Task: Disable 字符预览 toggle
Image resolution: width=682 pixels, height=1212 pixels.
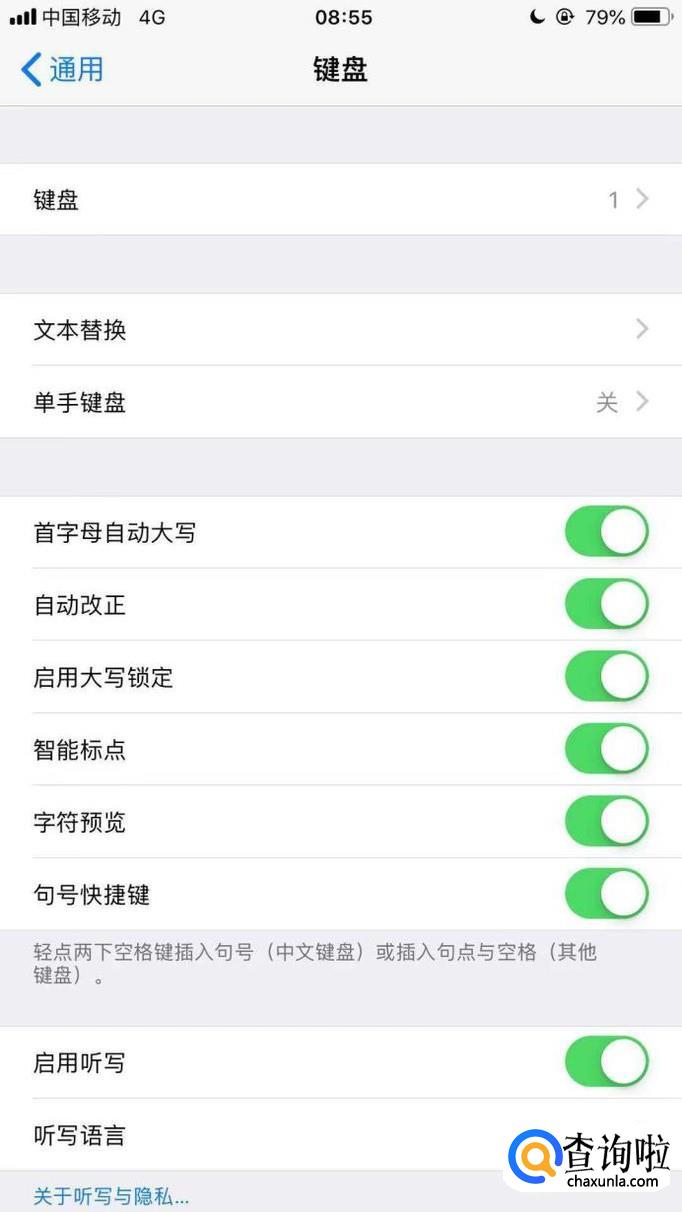Action: click(606, 822)
